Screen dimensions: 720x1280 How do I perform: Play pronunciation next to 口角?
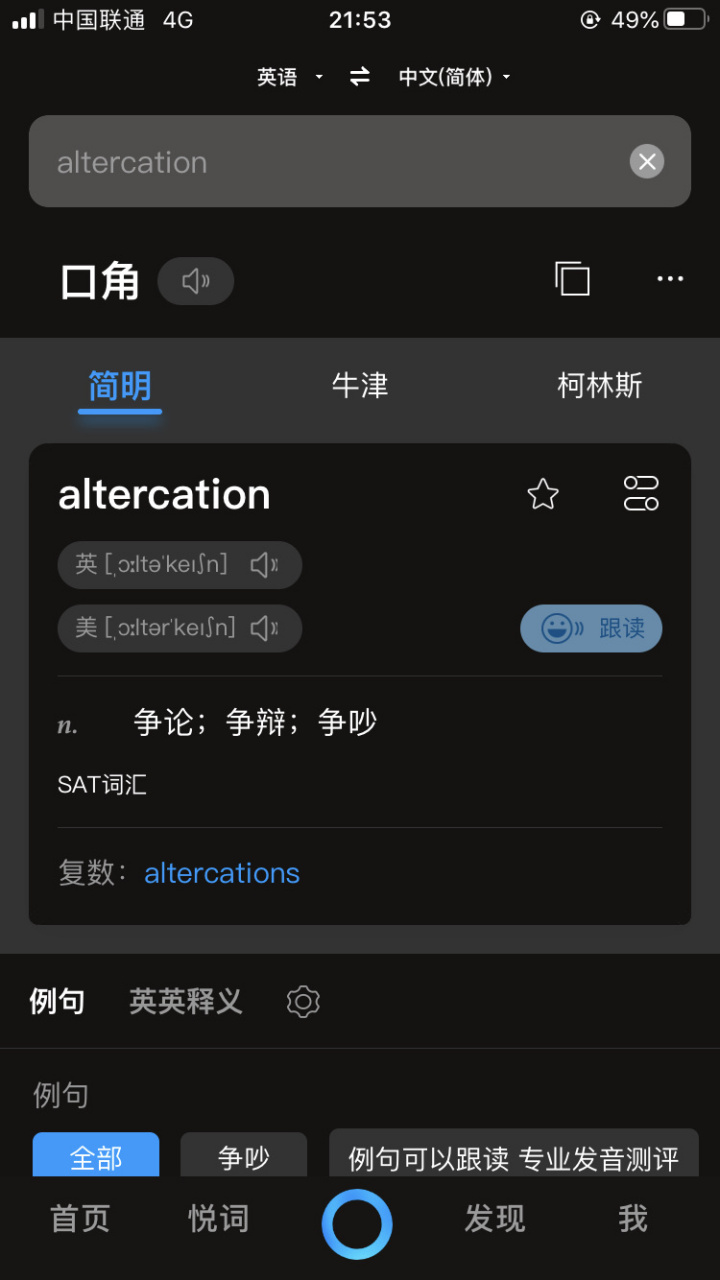tap(195, 281)
